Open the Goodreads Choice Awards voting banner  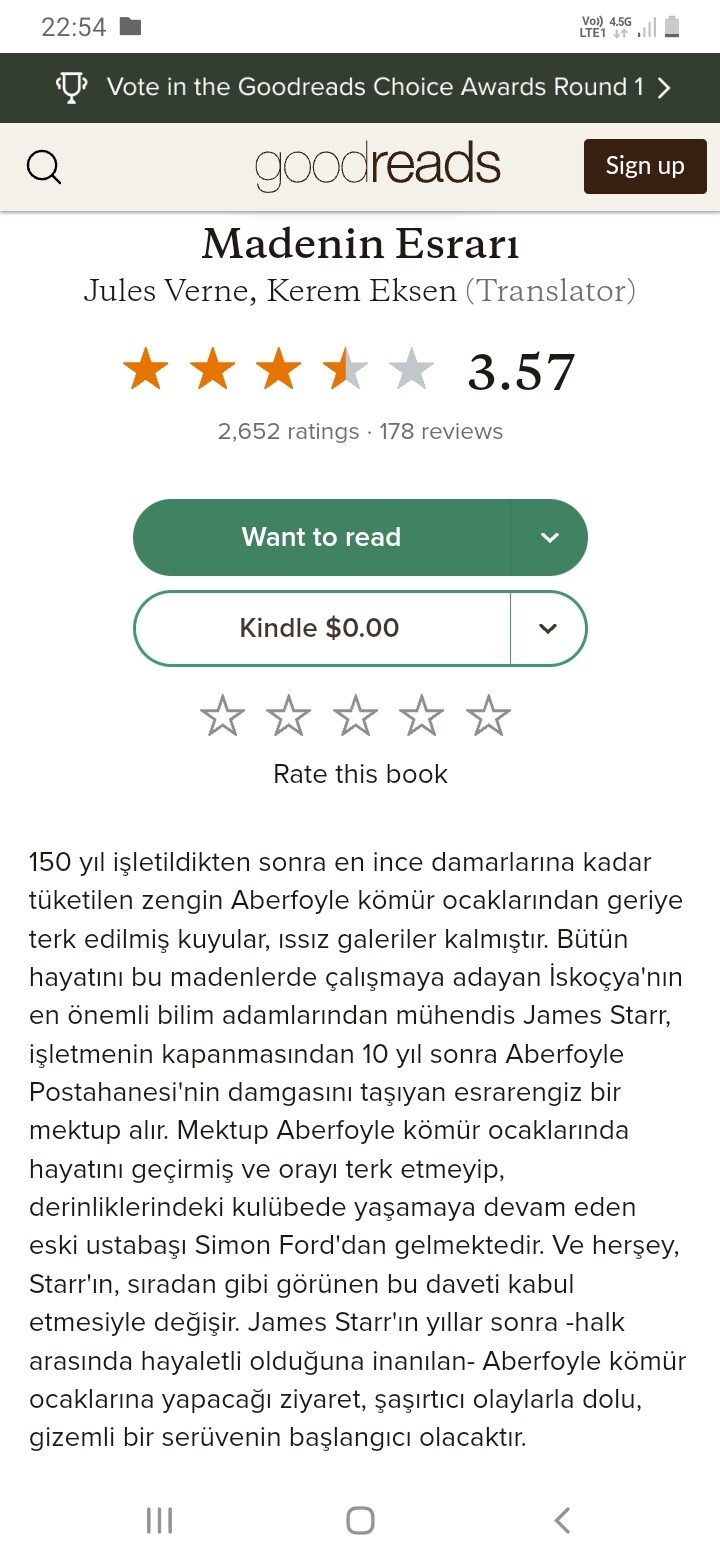click(x=360, y=88)
